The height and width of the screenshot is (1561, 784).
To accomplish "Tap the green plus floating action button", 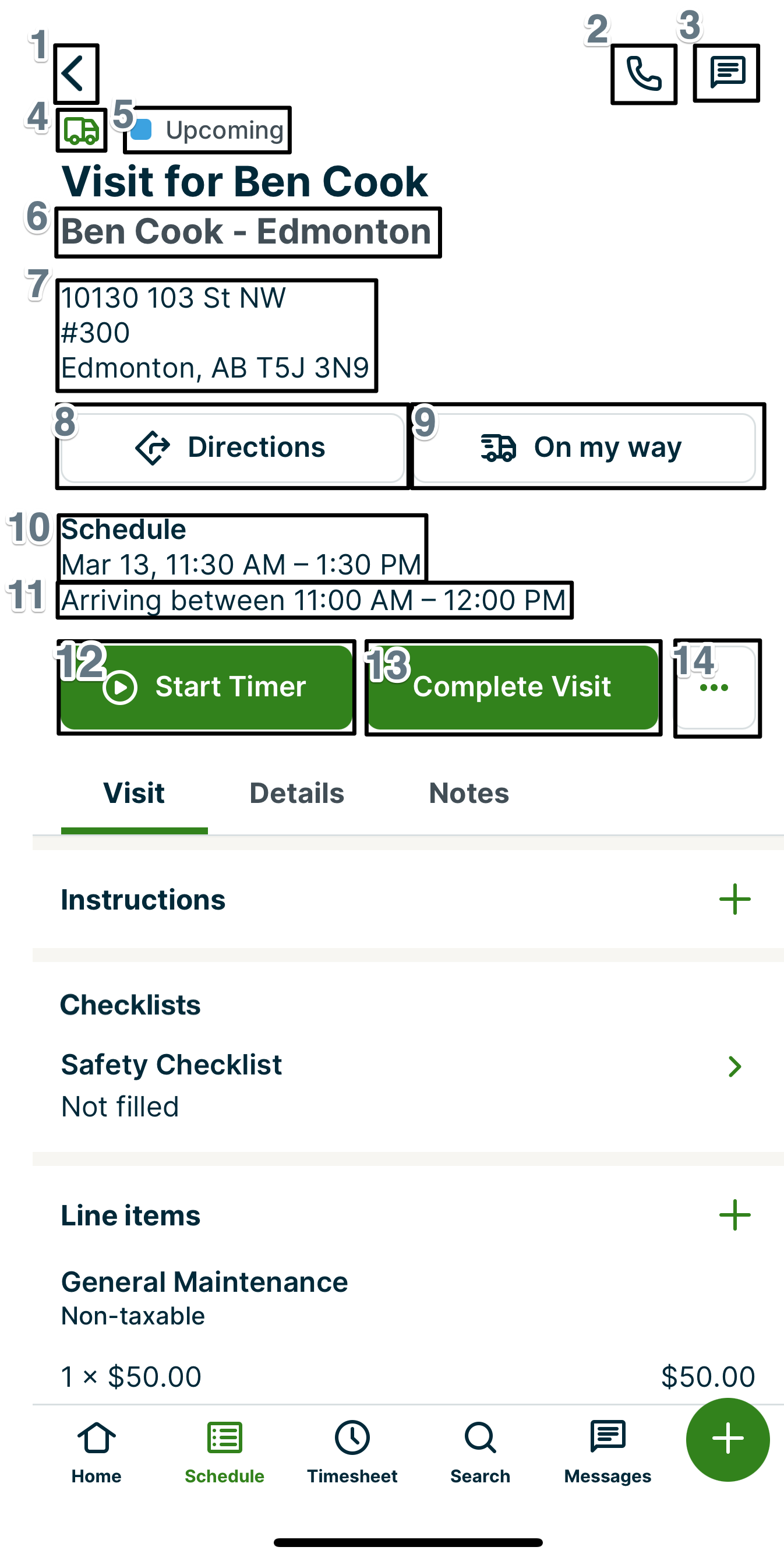I will (728, 1440).
